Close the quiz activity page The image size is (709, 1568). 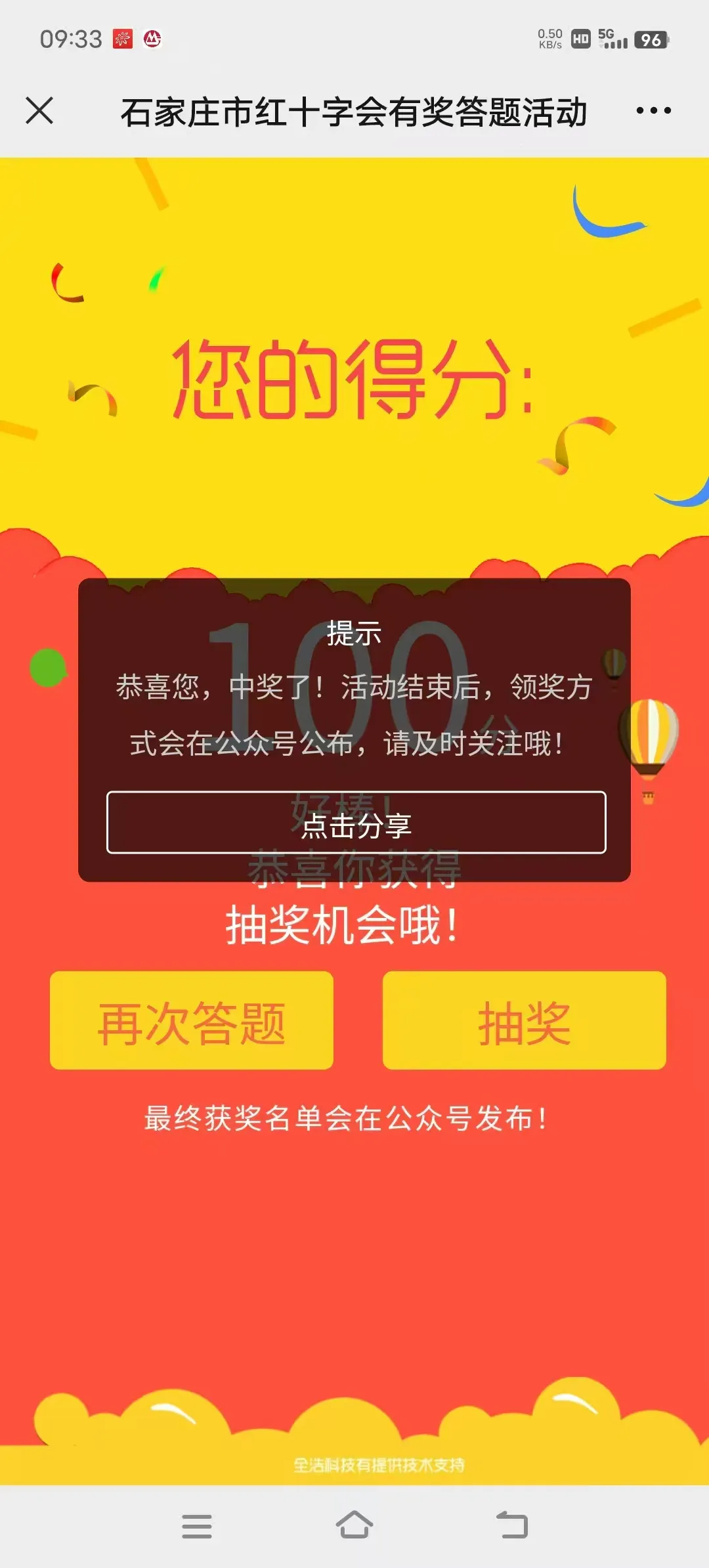39,110
